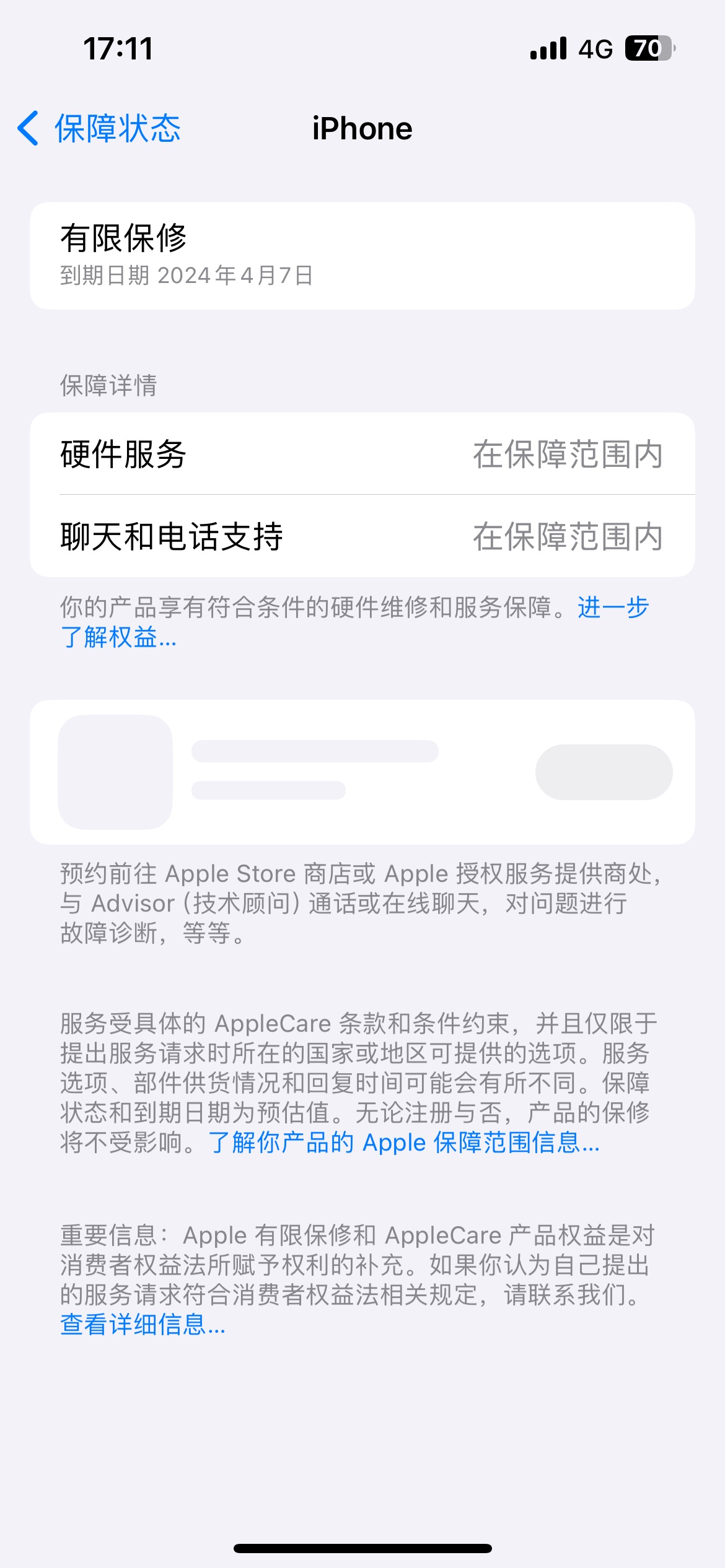
Task: Open the 查看详细信息 link
Action: coord(143,1325)
